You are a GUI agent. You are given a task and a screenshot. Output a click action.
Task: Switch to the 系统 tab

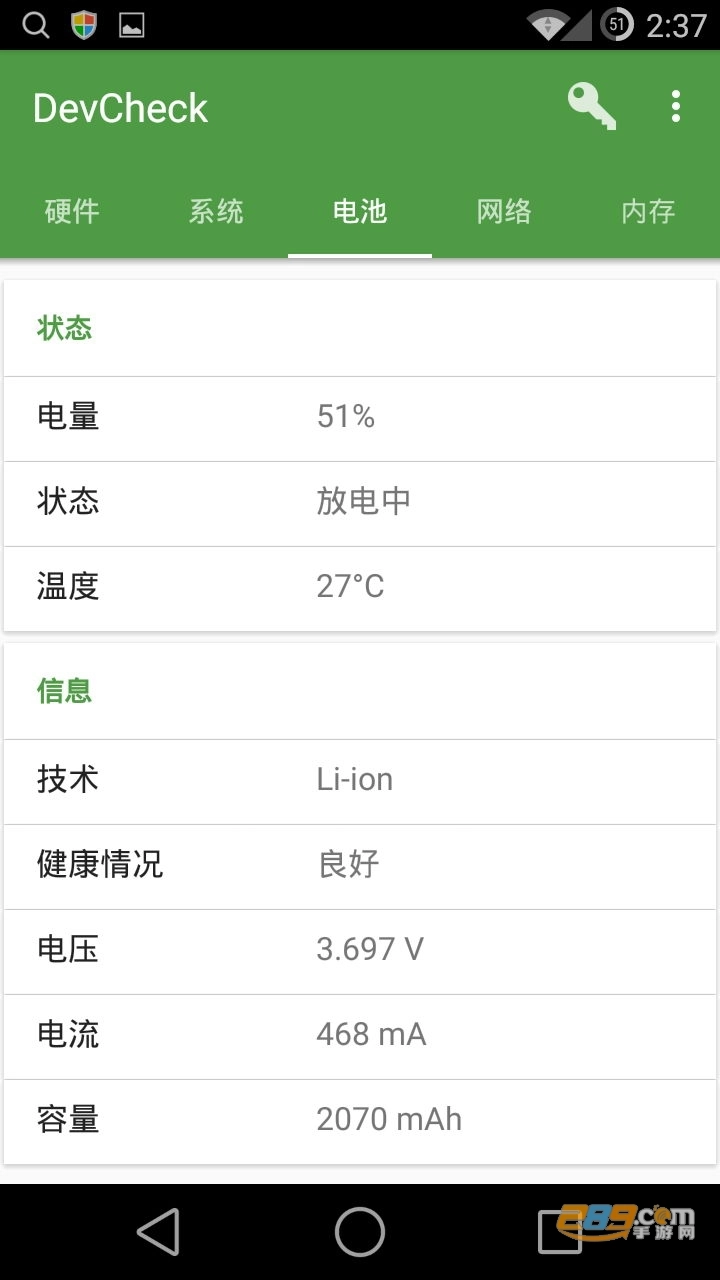216,212
